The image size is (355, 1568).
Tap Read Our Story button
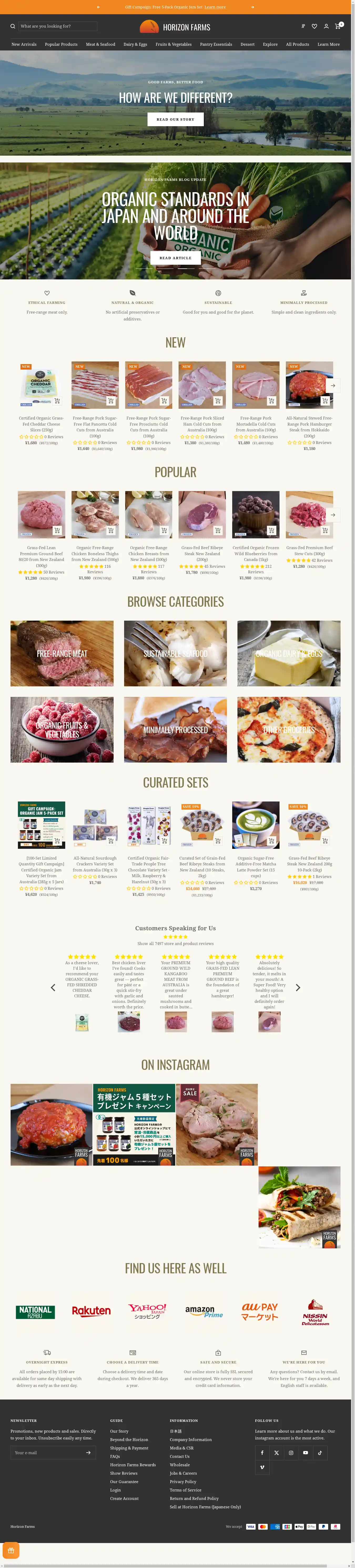pos(175,119)
